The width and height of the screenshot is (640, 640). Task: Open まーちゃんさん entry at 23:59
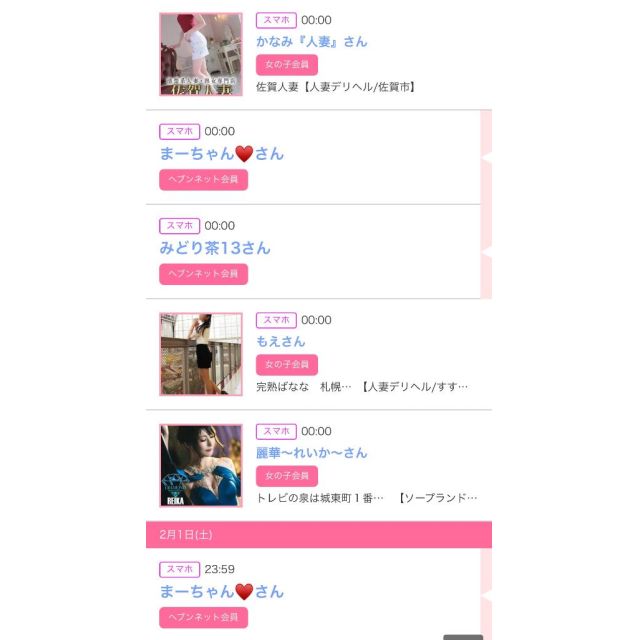pos(221,591)
